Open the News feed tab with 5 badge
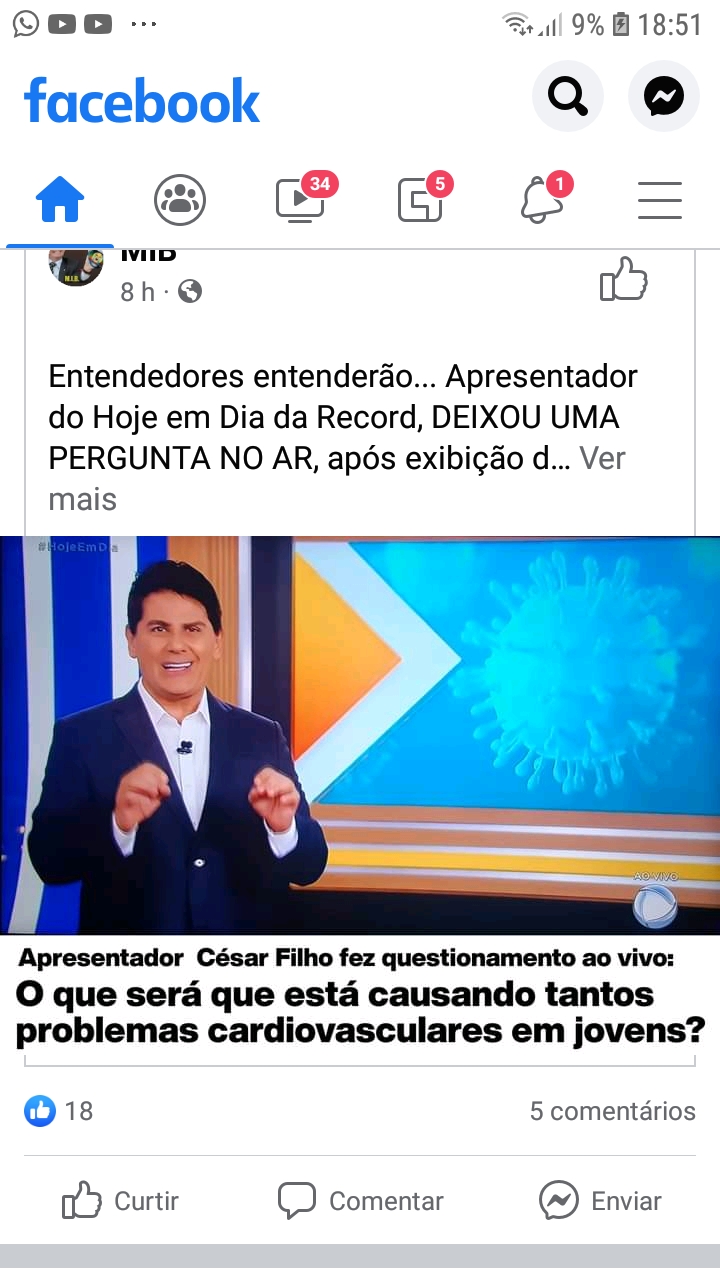Image resolution: width=720 pixels, height=1280 pixels. click(x=421, y=200)
